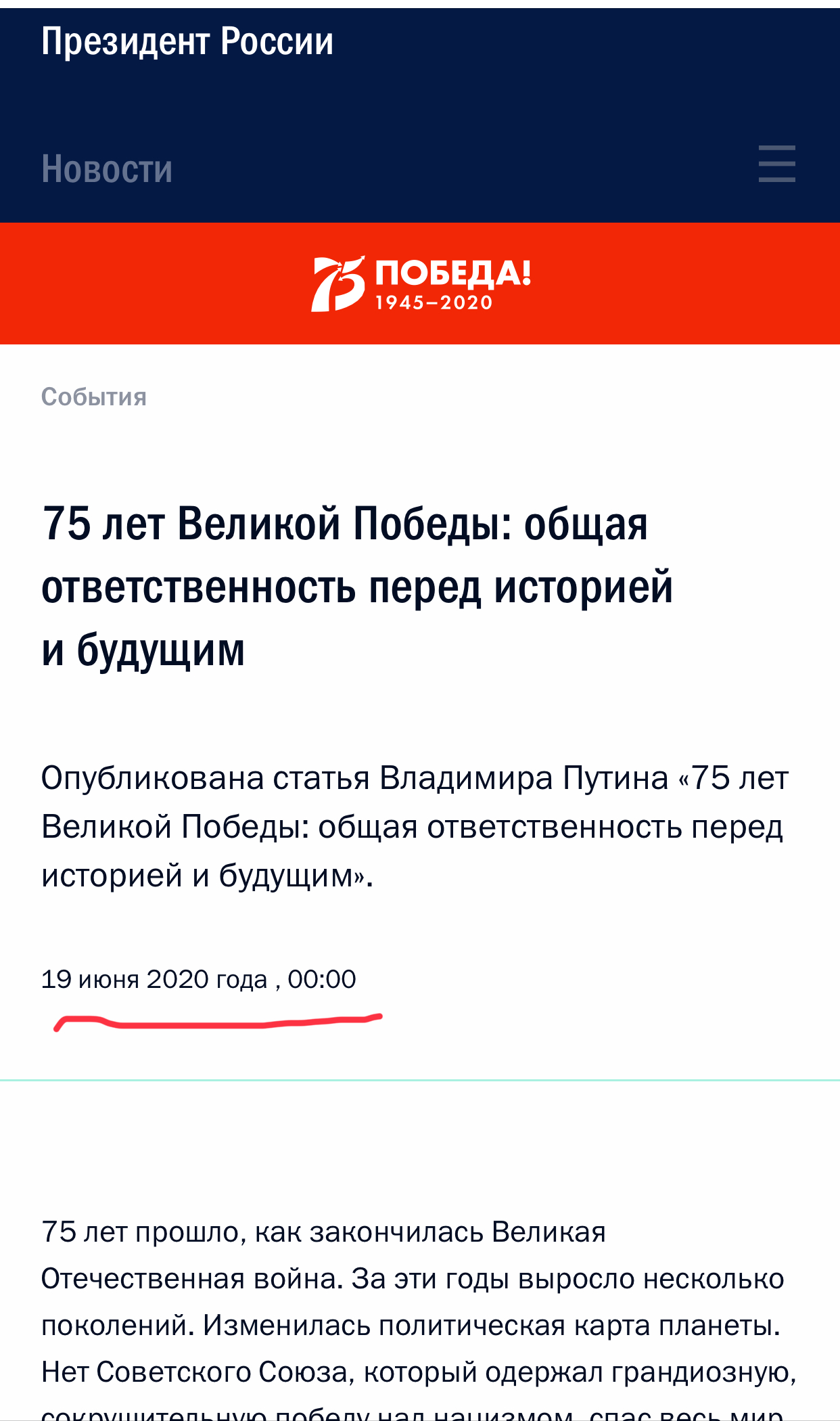
Task: Open the События category link
Action: click(x=94, y=397)
